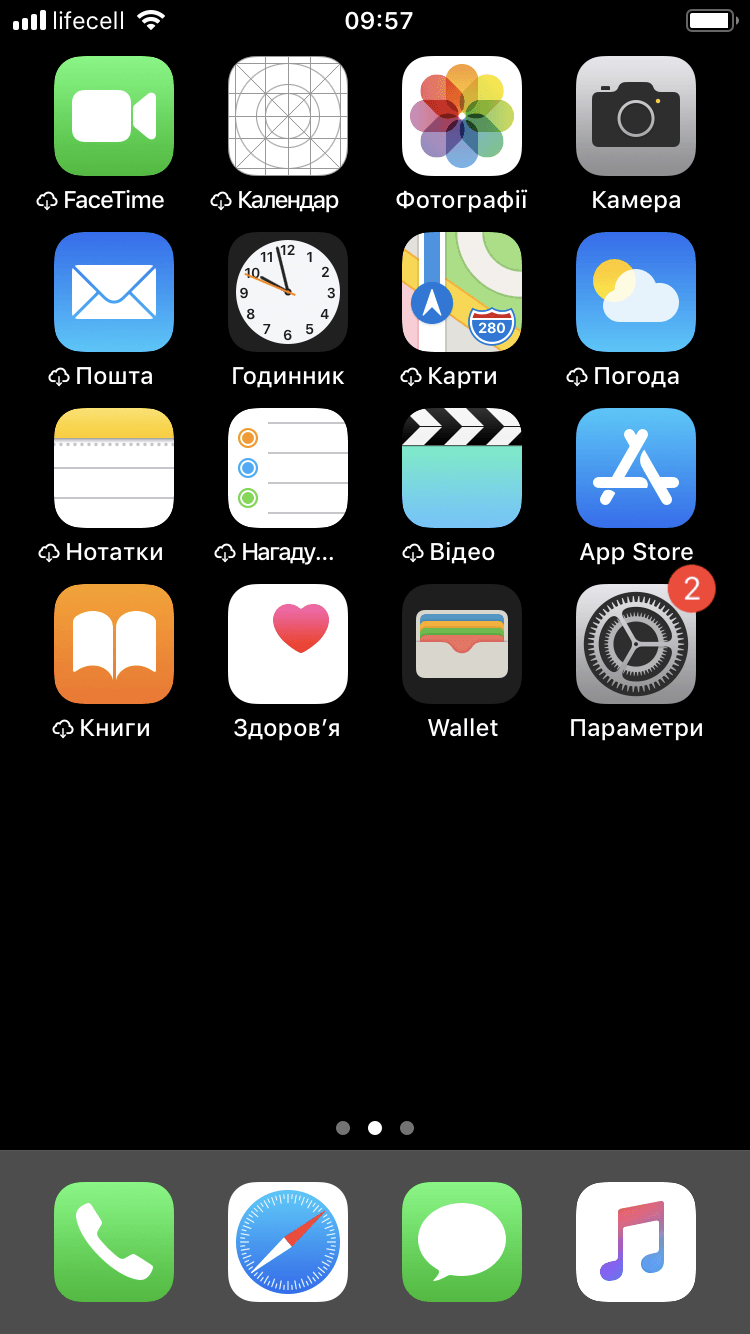This screenshot has height=1334, width=750.
Task: Open the Відео app
Action: [x=462, y=468]
